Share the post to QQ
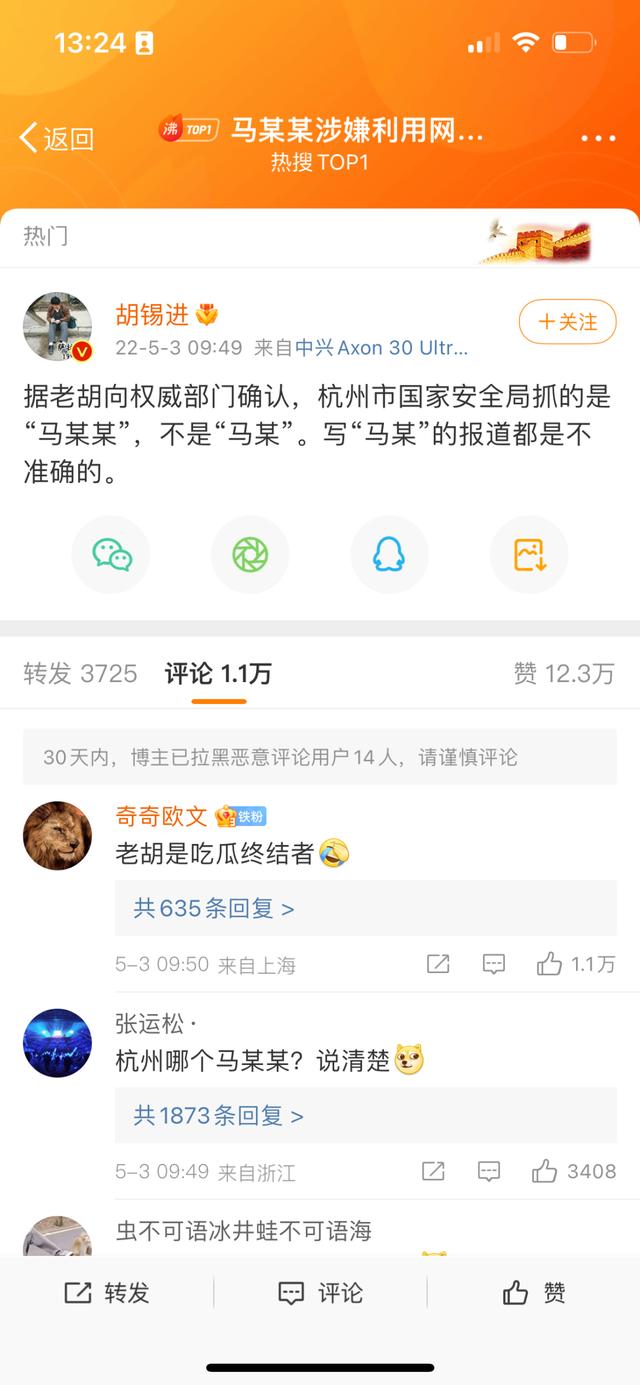The height and width of the screenshot is (1385, 640). [x=389, y=554]
